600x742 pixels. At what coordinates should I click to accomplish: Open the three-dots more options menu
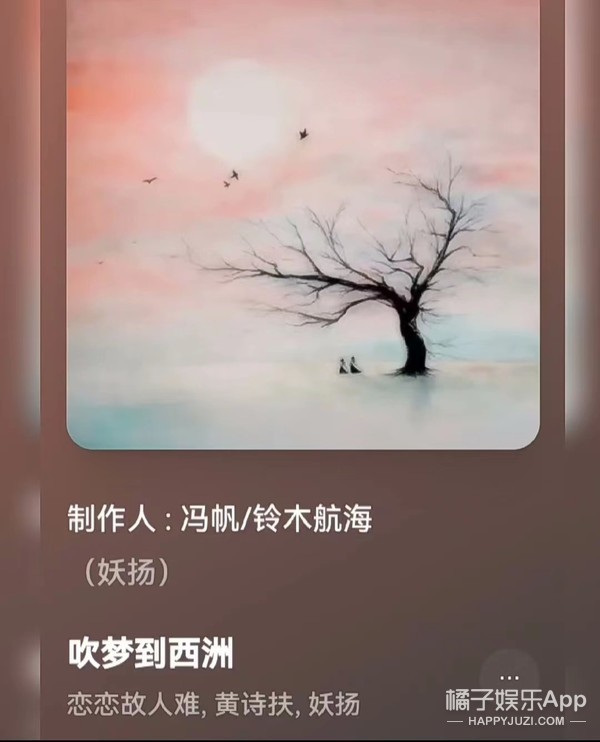click(x=509, y=676)
